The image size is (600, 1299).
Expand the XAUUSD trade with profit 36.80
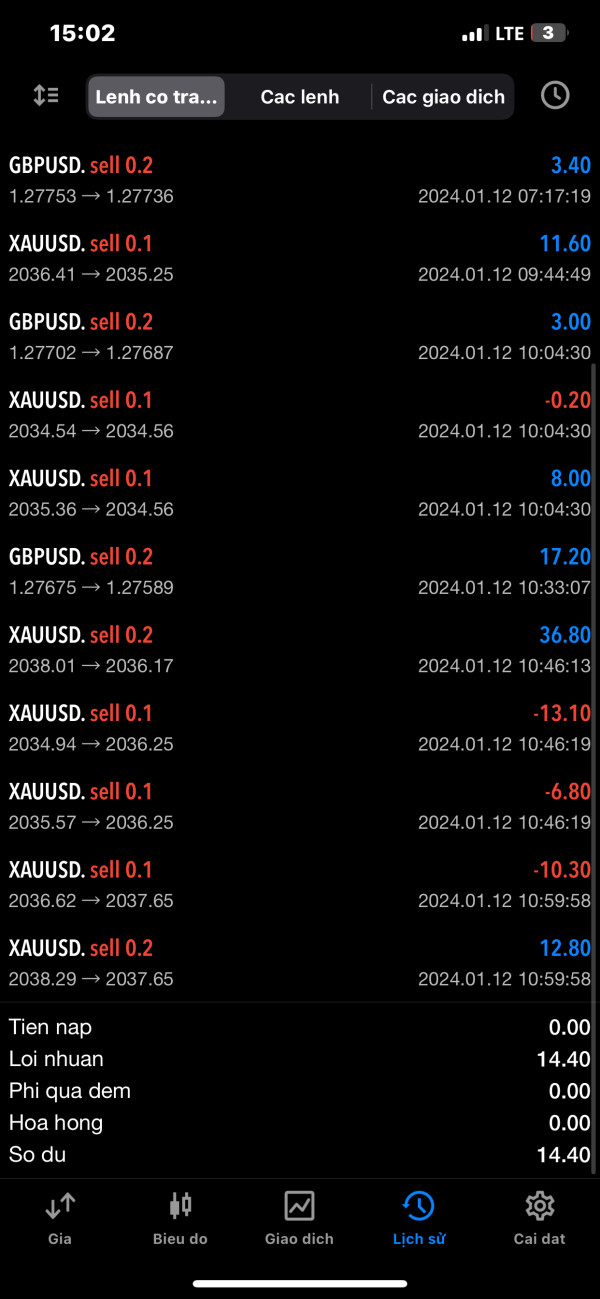coord(300,649)
